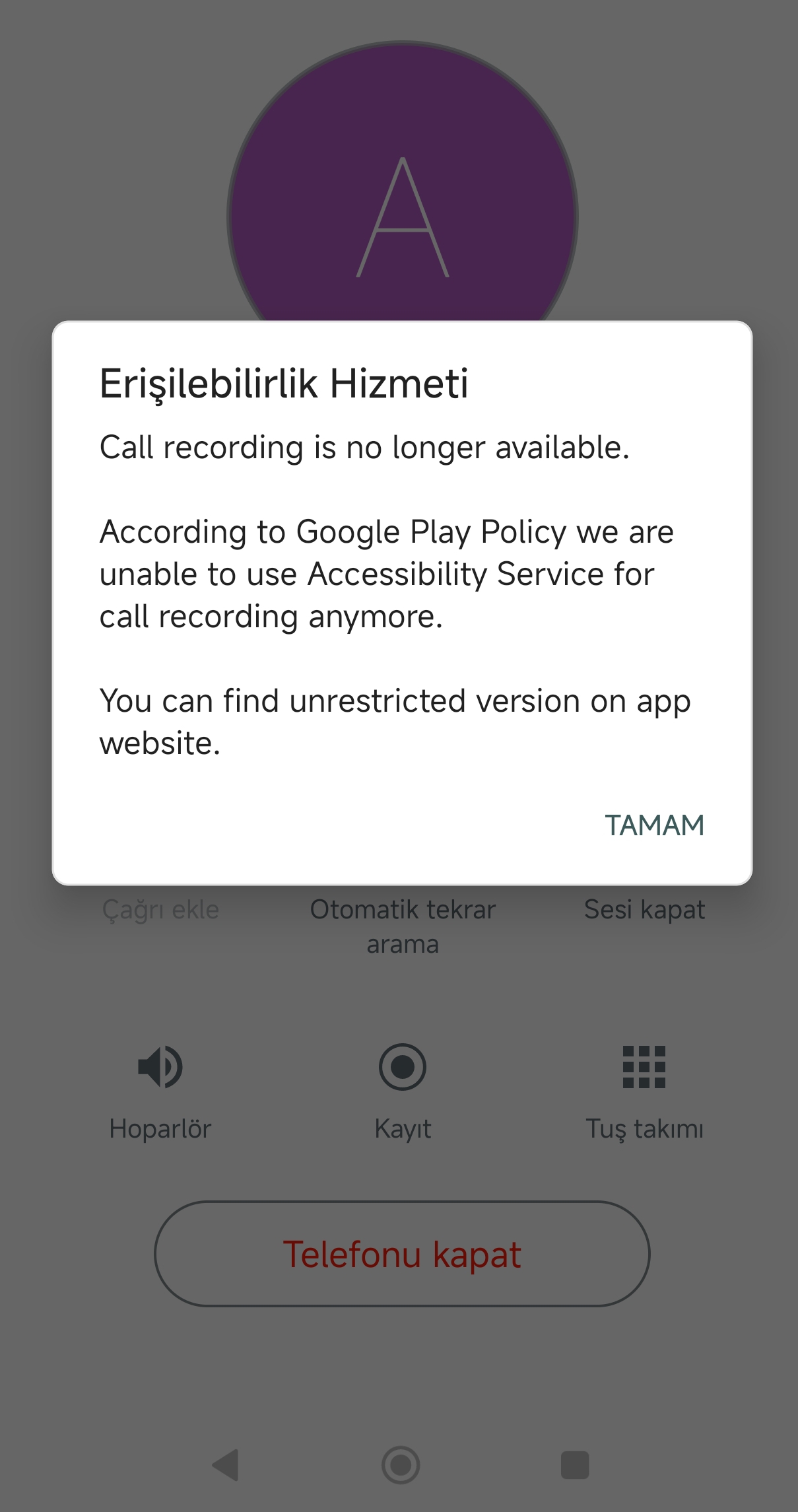Viewport: 798px width, 1512px height.
Task: Enable Otomatik tekrar arama
Action: point(403,926)
